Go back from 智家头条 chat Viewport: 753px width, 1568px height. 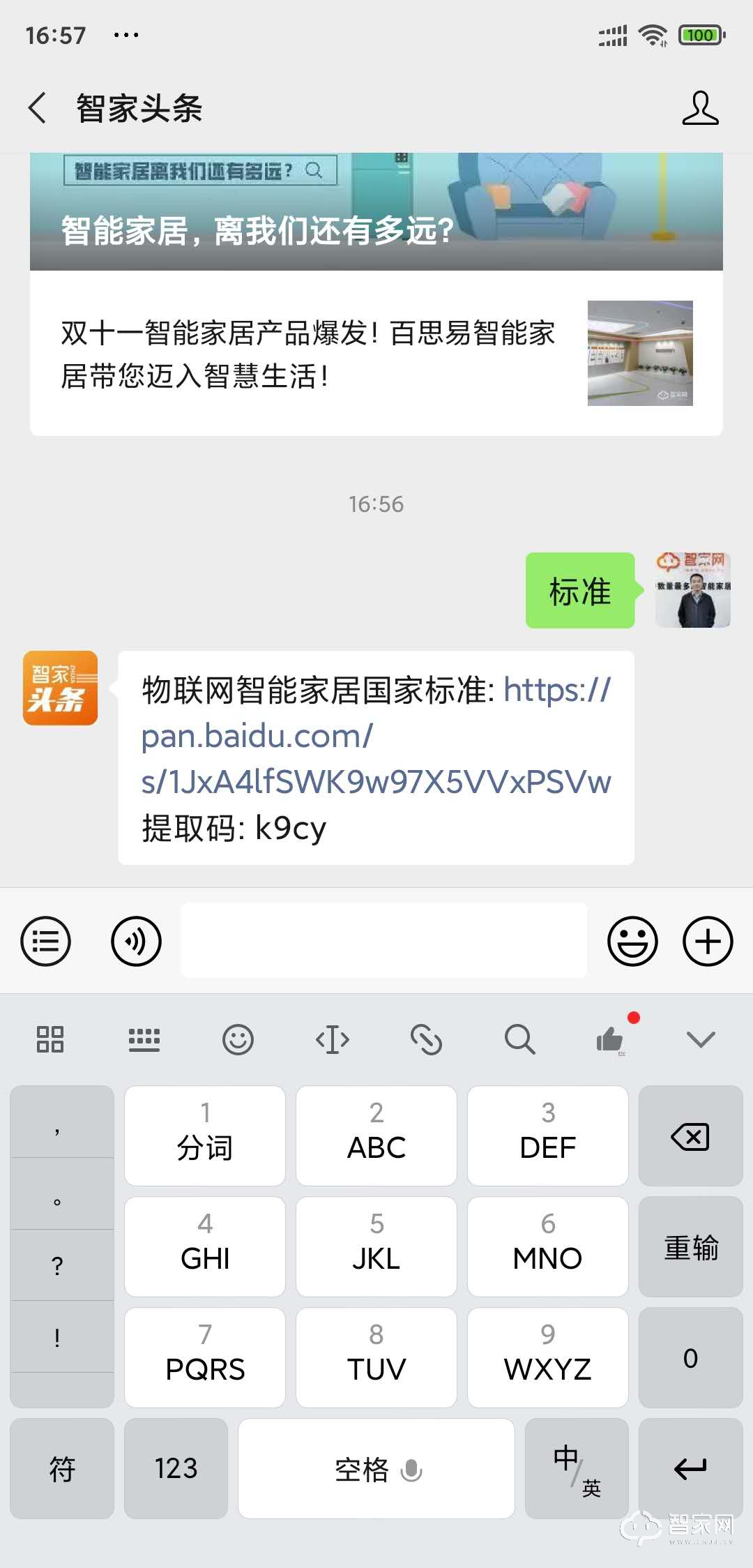pyautogui.click(x=38, y=108)
